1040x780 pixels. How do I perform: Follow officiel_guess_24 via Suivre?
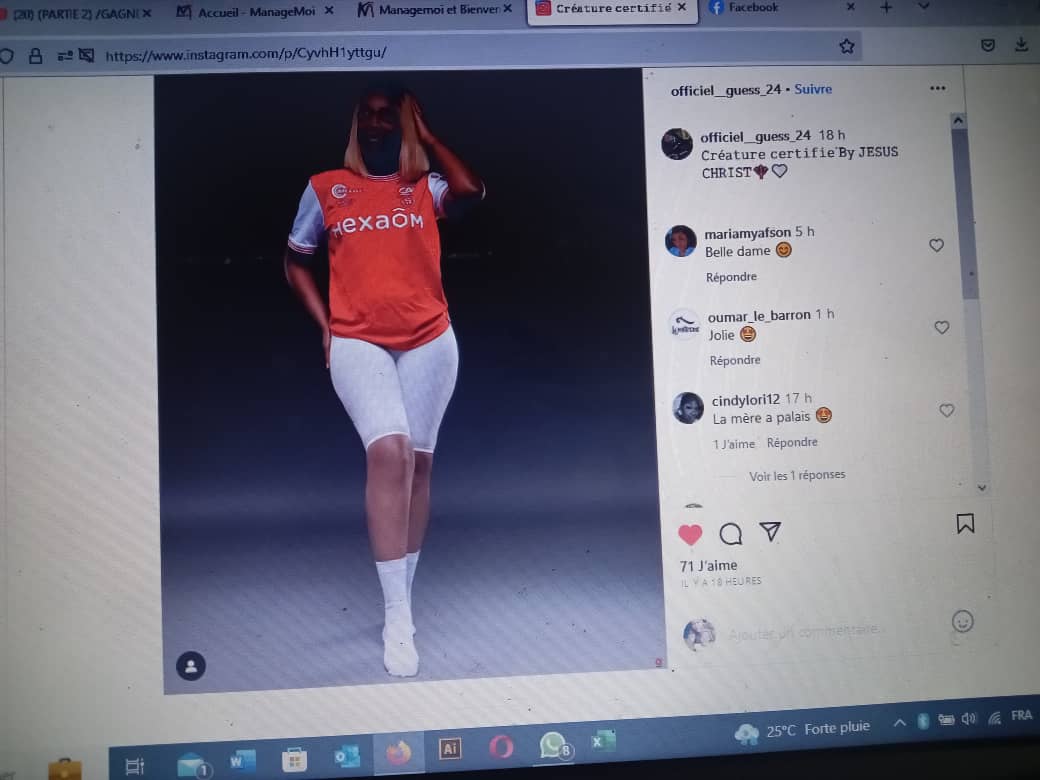(x=812, y=89)
